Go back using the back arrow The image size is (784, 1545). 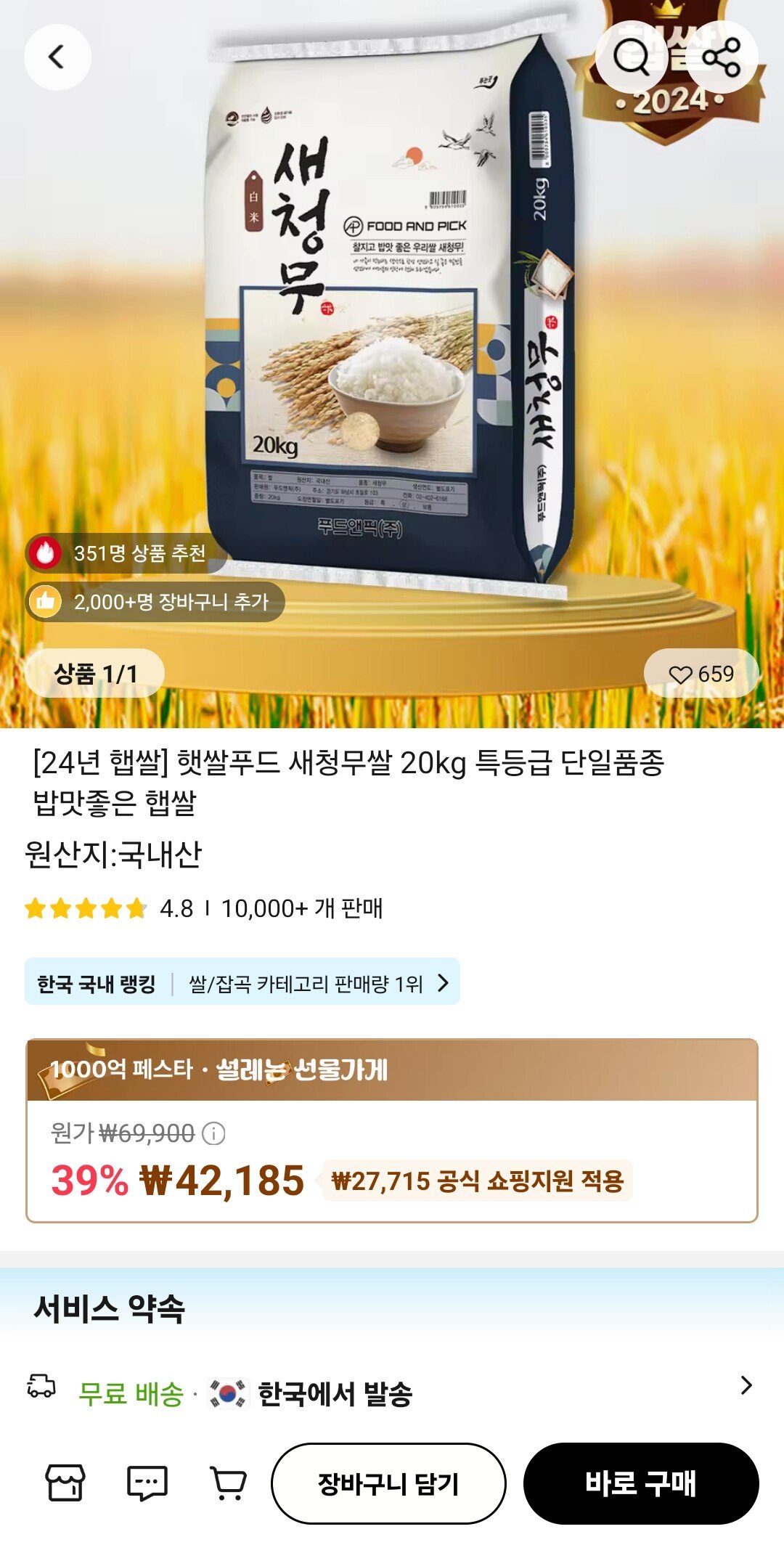[x=57, y=57]
